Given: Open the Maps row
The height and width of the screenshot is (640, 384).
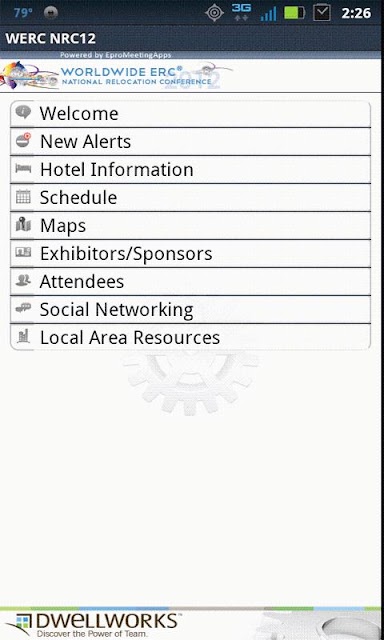Looking at the screenshot, I should pos(190,226).
